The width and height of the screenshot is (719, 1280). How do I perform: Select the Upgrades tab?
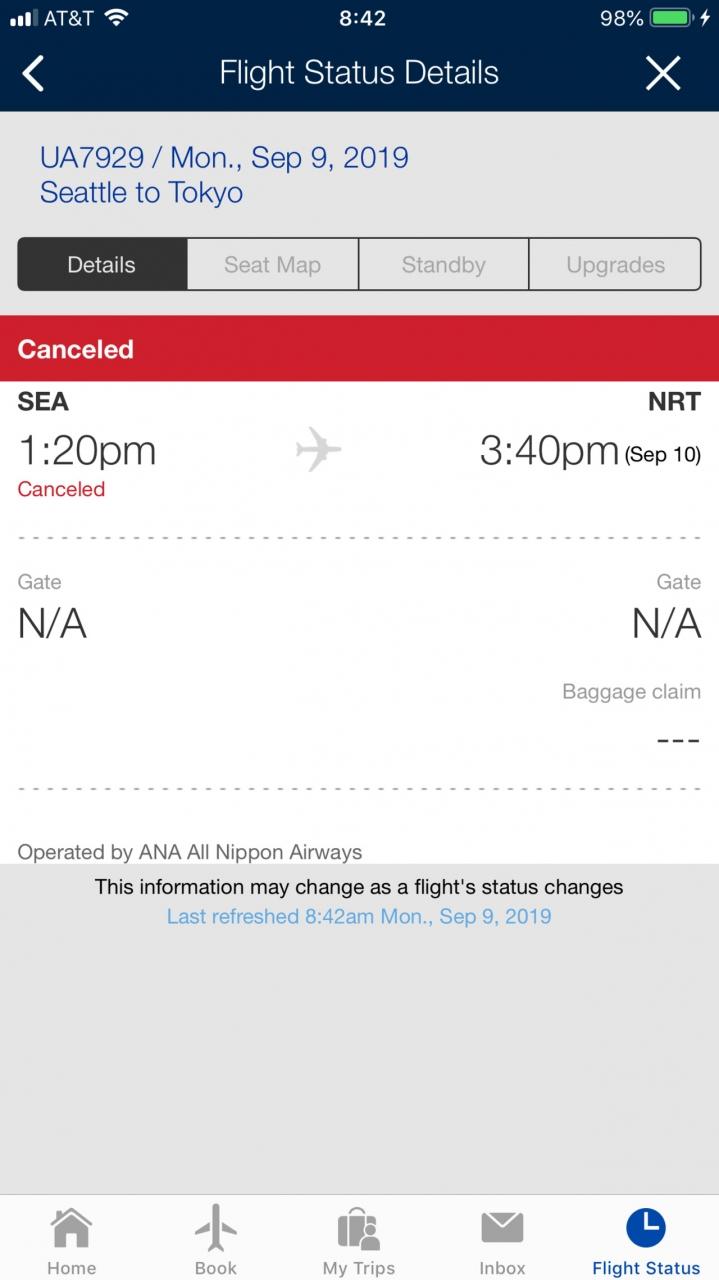click(615, 265)
